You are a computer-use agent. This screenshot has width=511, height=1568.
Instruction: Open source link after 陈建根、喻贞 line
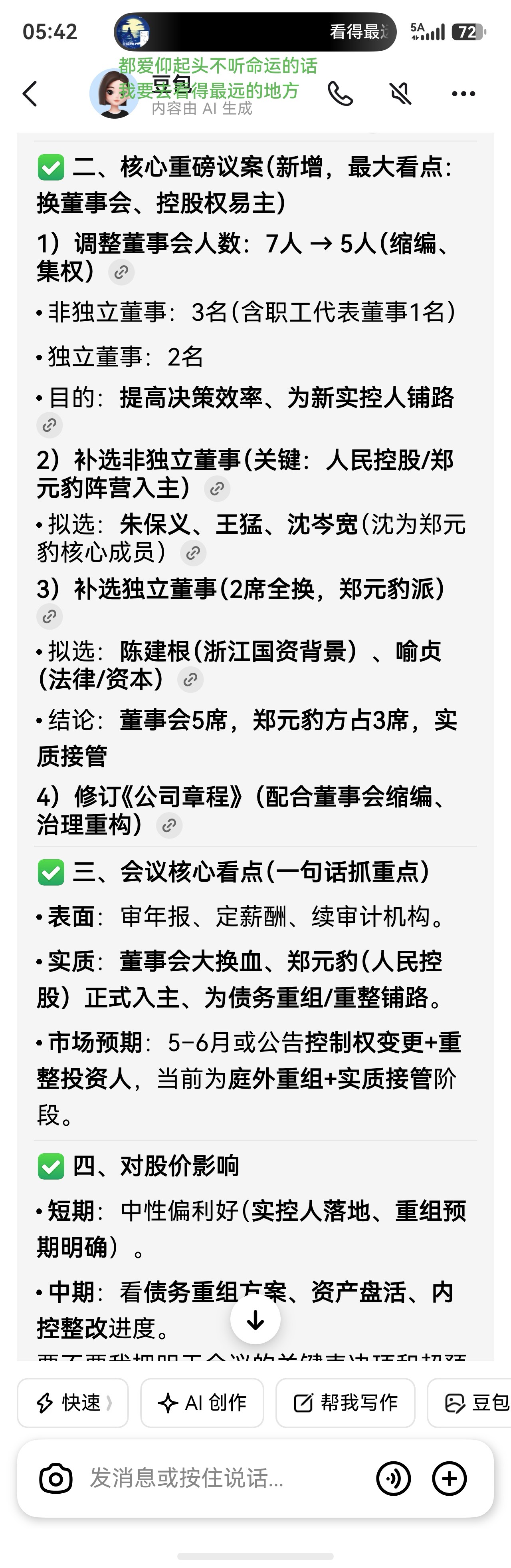tap(190, 679)
